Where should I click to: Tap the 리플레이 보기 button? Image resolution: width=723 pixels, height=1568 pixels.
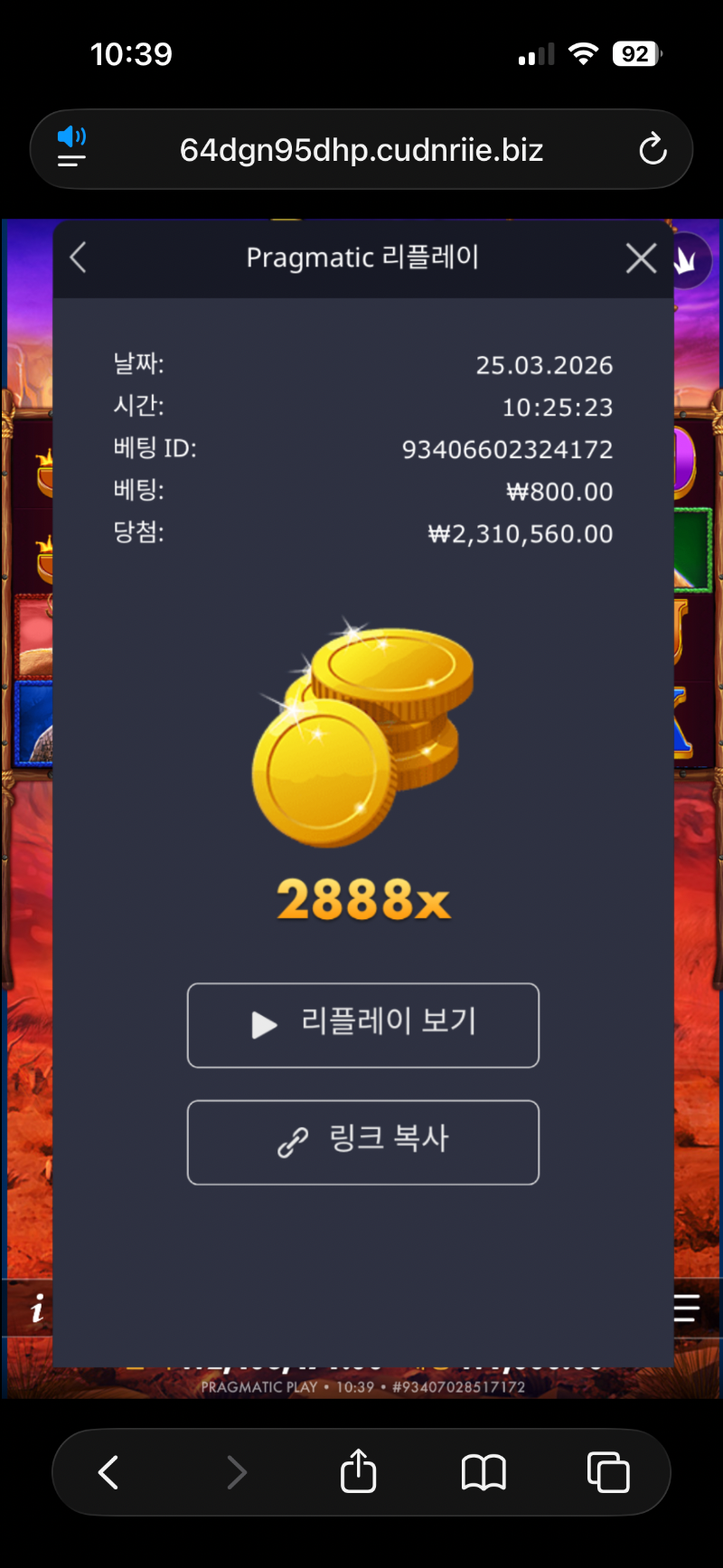(x=363, y=1025)
